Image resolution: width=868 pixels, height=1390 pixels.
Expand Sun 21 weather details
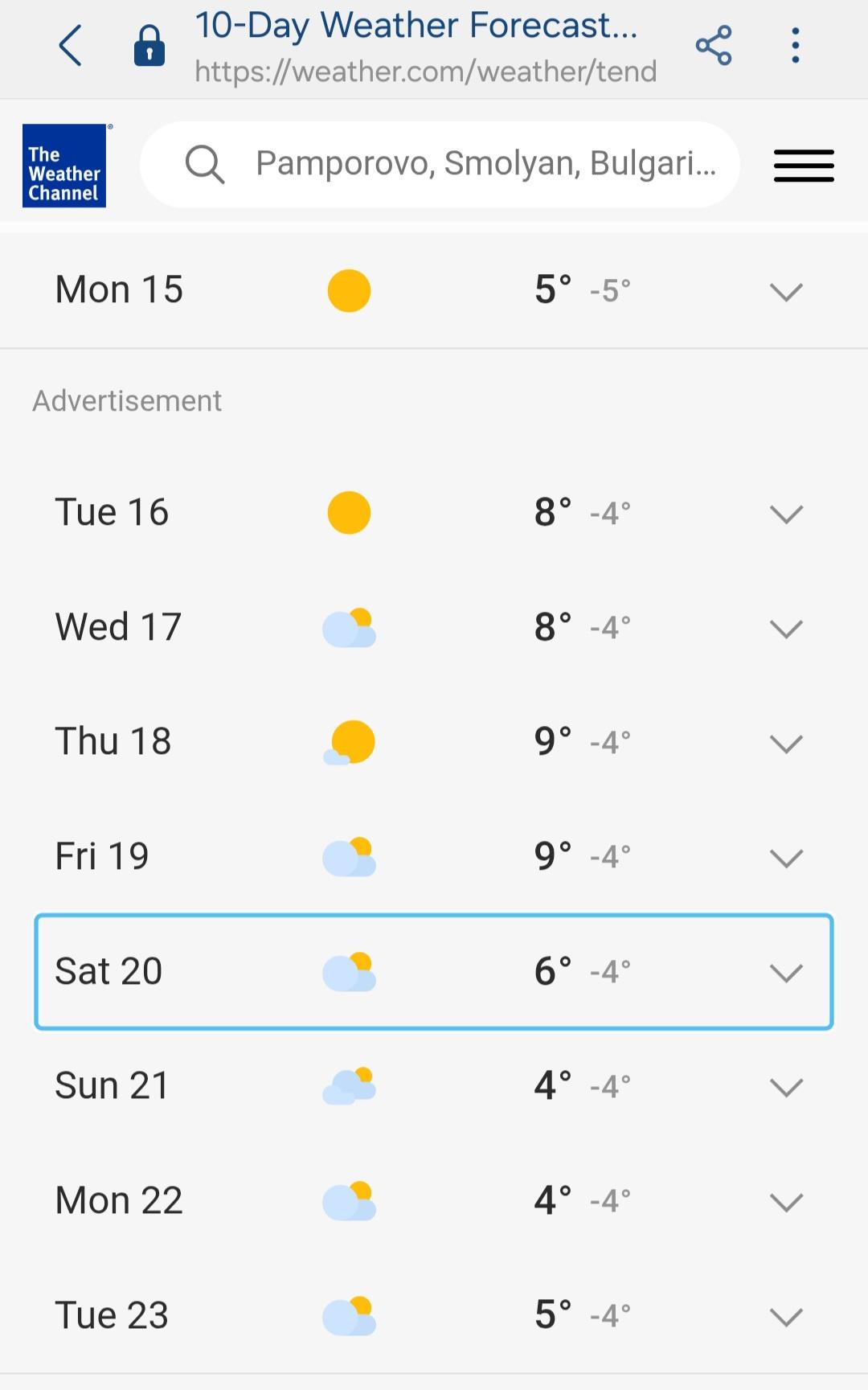(x=785, y=1087)
